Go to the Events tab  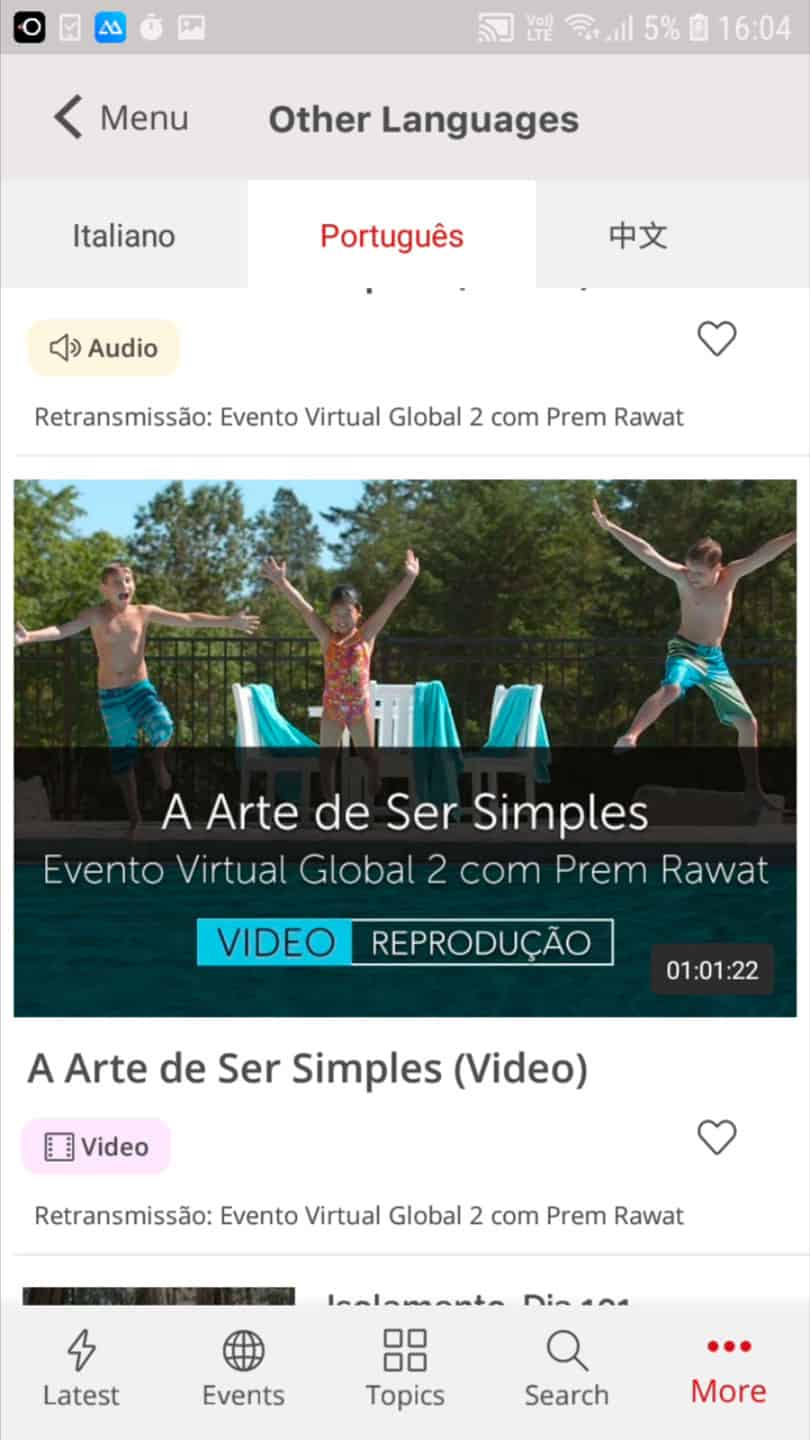[x=243, y=1368]
